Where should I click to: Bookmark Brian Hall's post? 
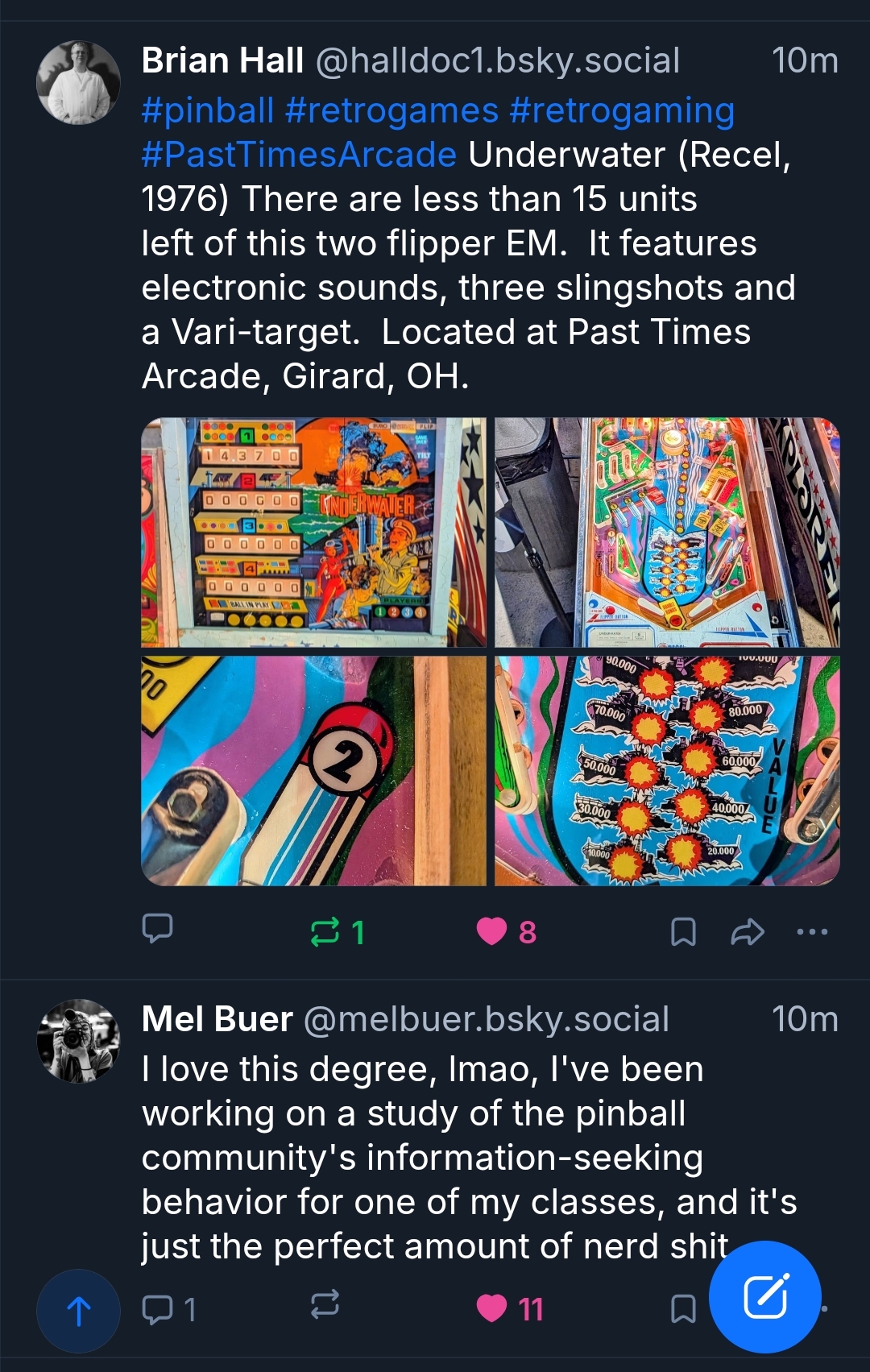[x=683, y=931]
